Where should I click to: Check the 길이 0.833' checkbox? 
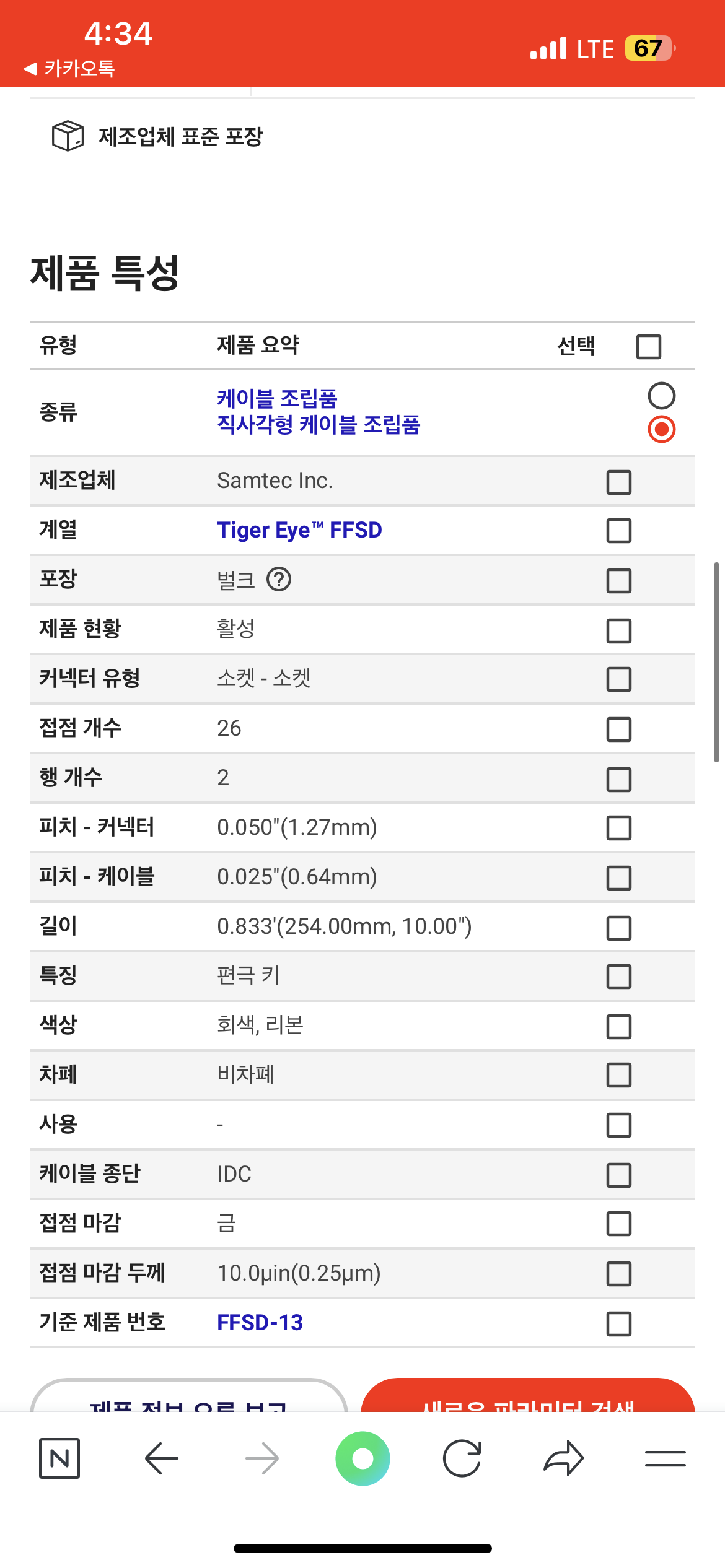pyautogui.click(x=618, y=928)
